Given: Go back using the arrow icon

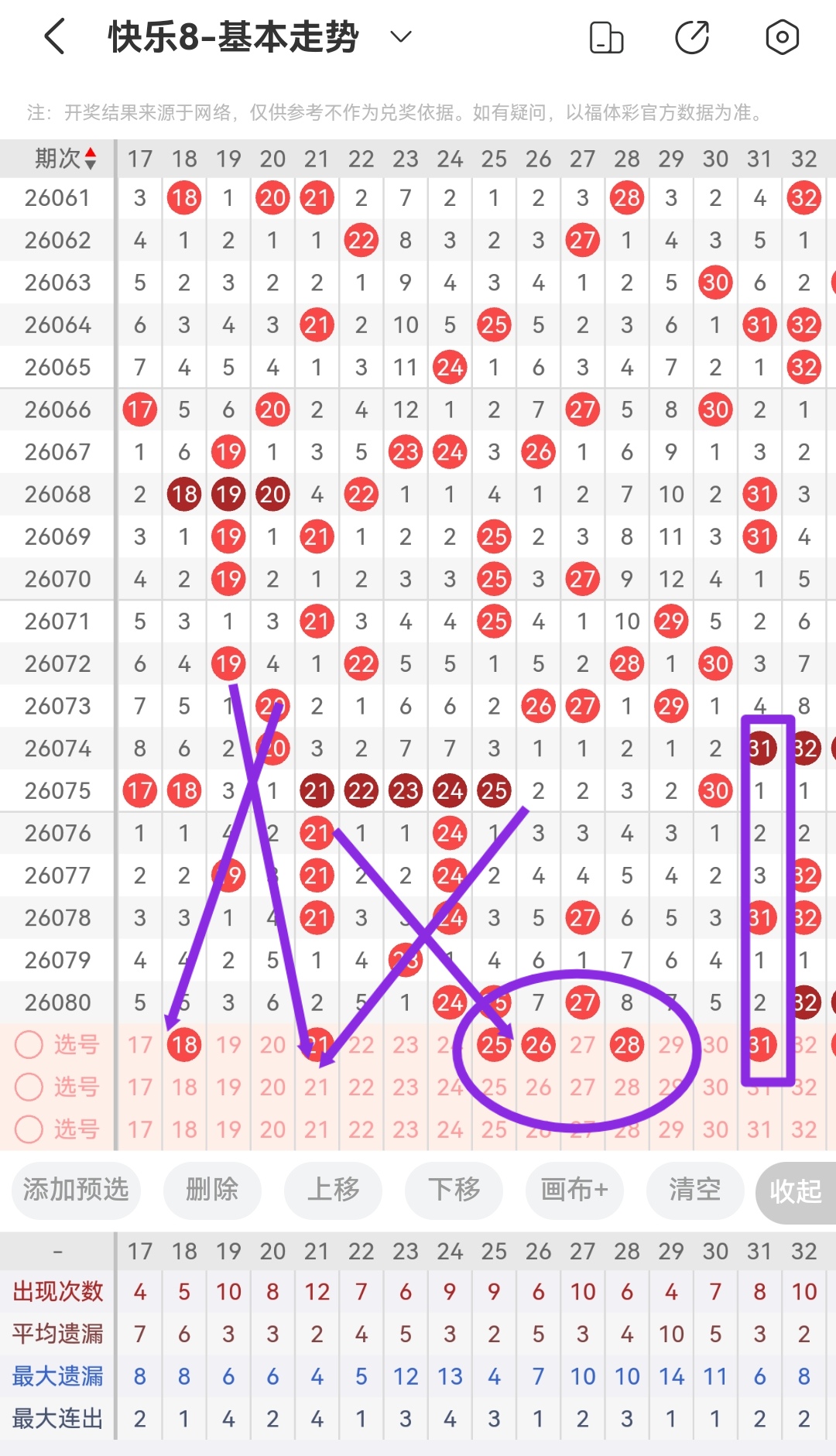Looking at the screenshot, I should click(x=54, y=37).
